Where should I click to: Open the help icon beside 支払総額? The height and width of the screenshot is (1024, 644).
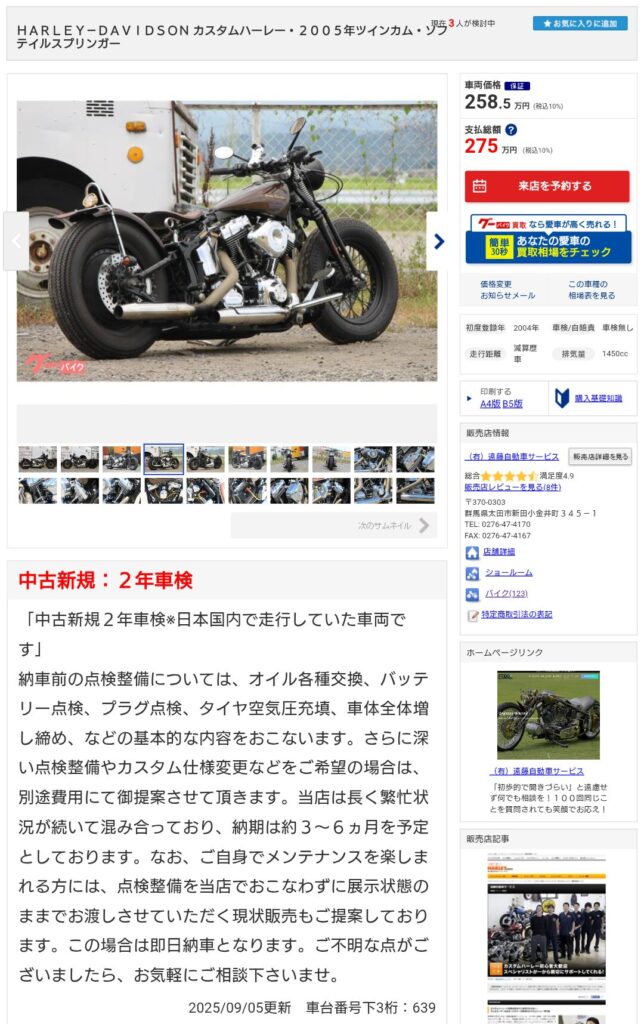(511, 129)
